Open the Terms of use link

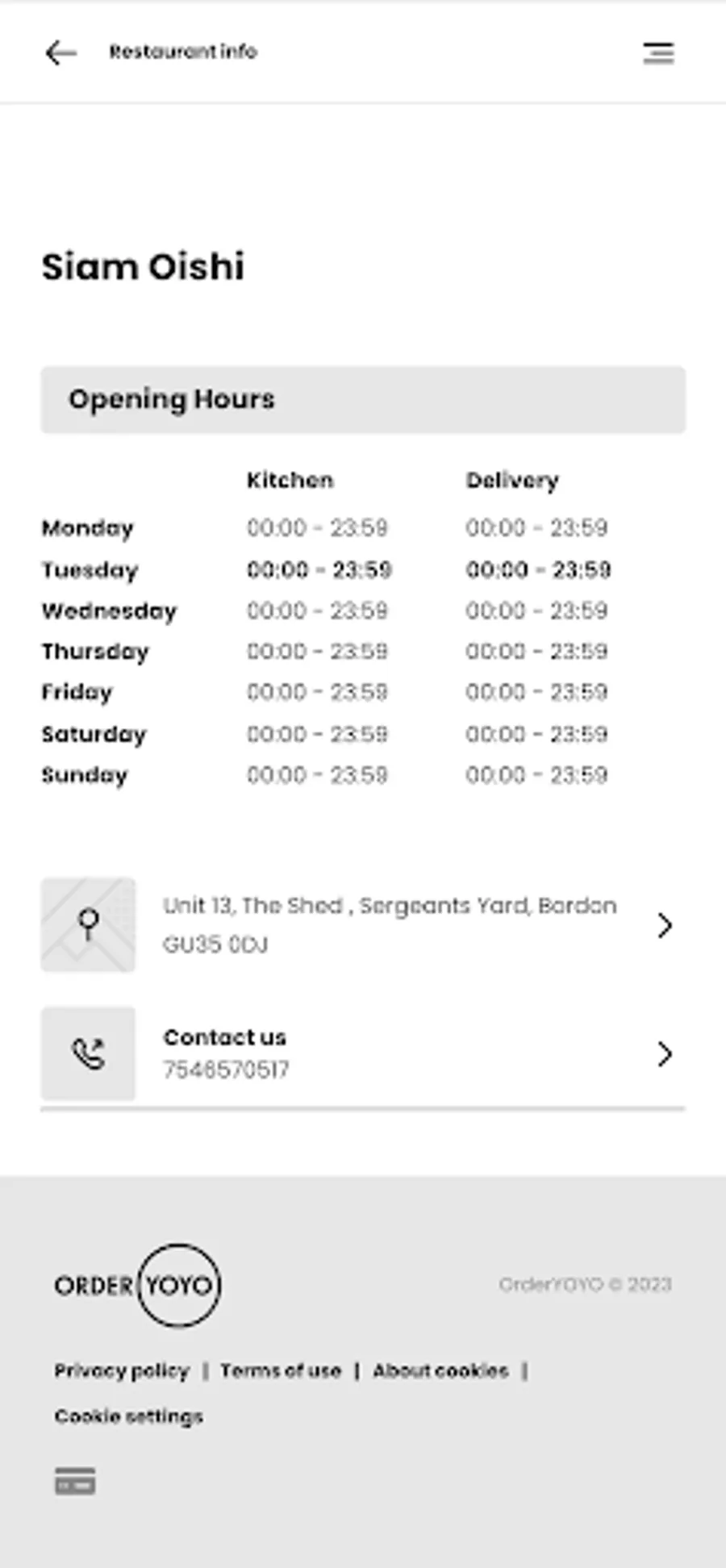[281, 1370]
